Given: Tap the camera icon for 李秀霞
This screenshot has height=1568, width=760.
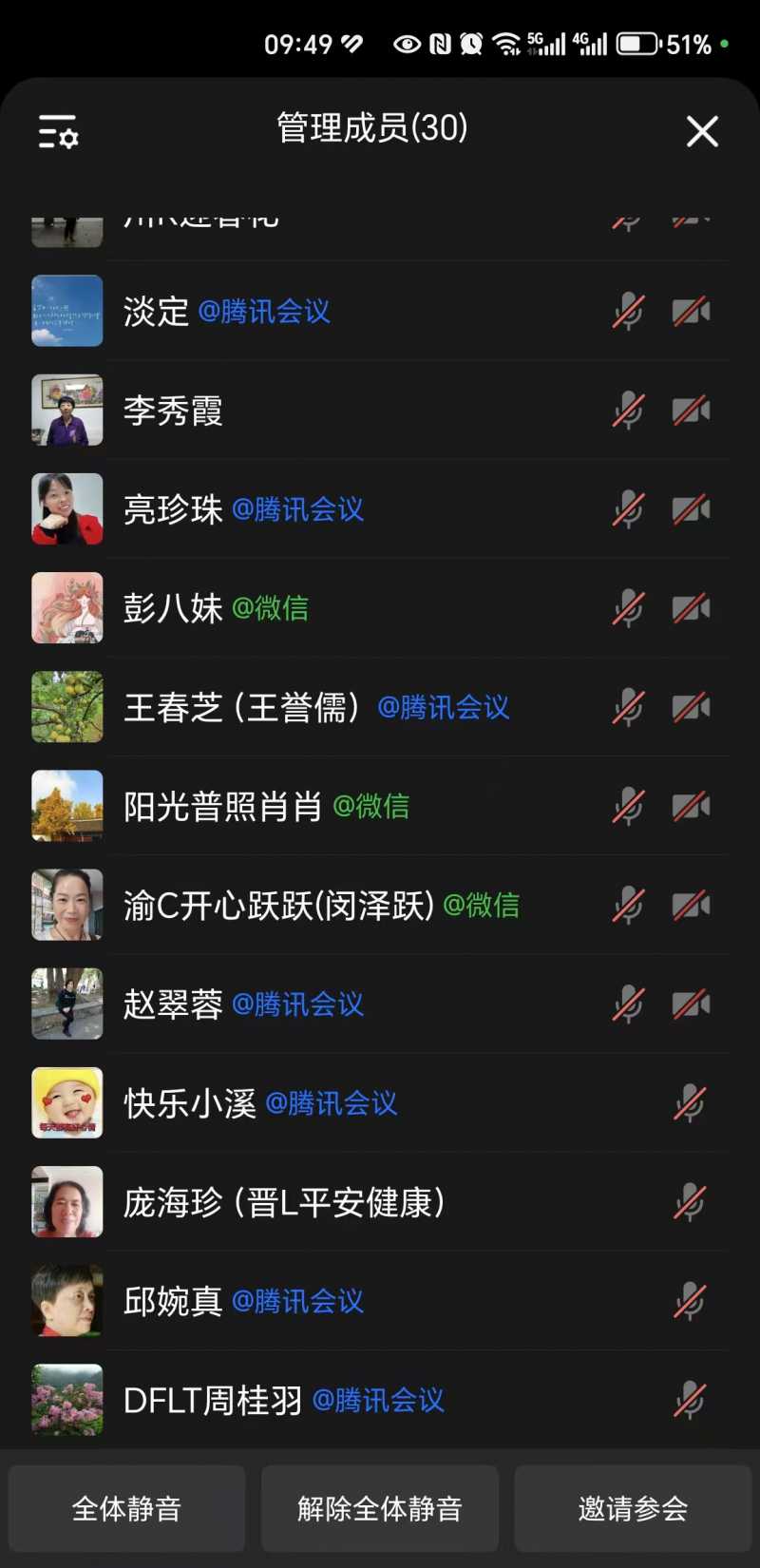Looking at the screenshot, I should click(691, 411).
